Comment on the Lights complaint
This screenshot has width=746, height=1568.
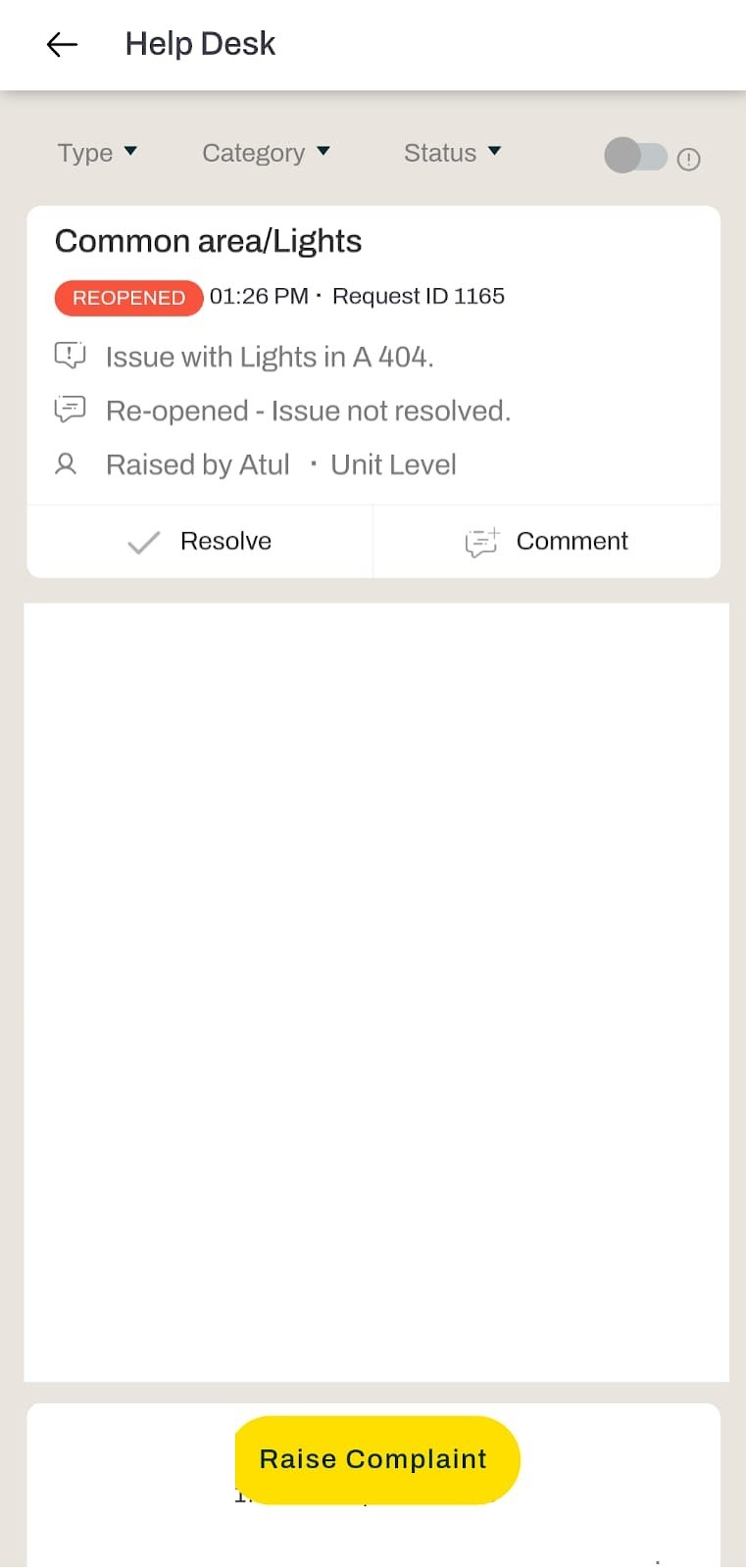[547, 541]
